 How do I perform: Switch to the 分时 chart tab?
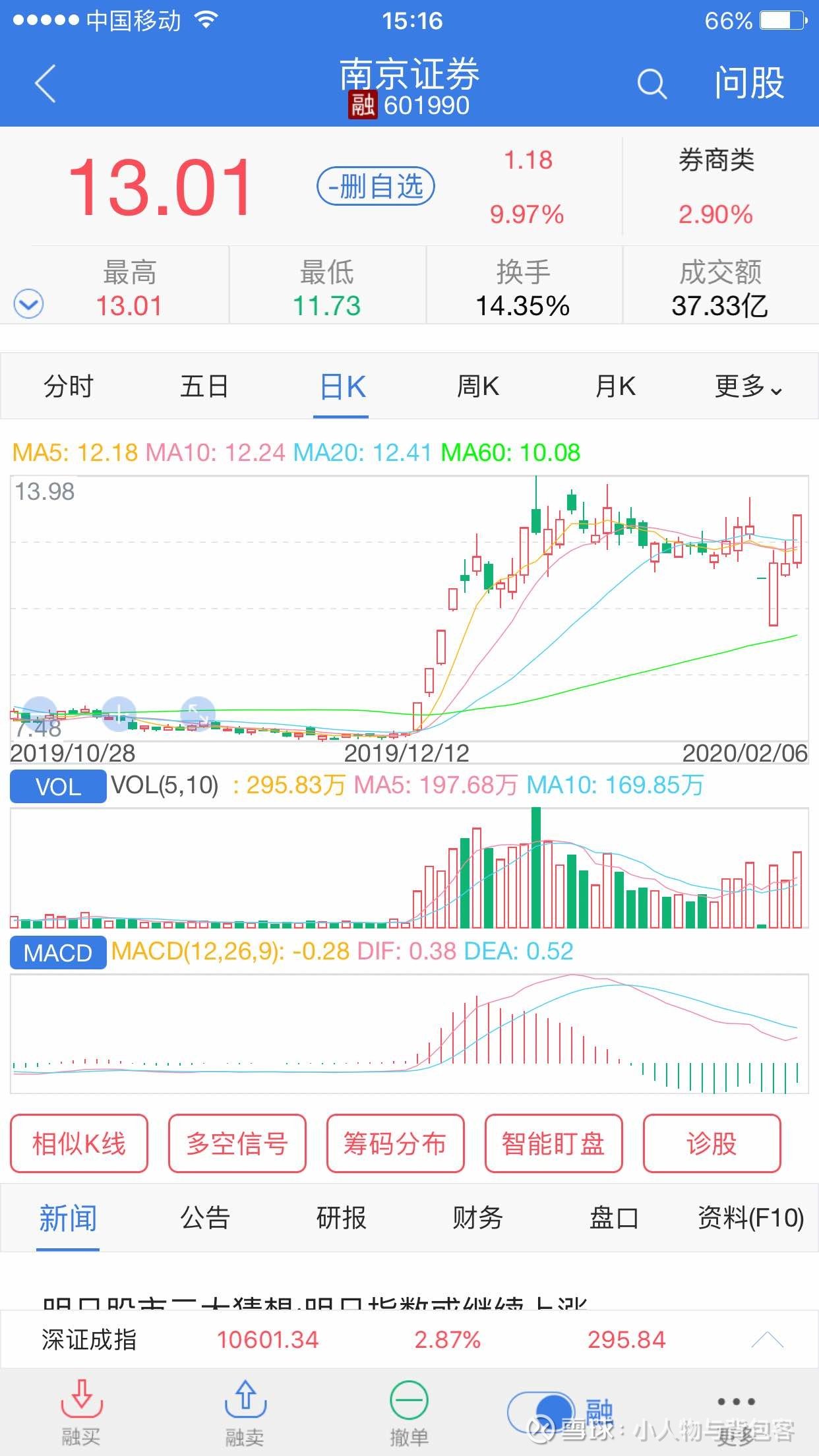click(x=69, y=386)
